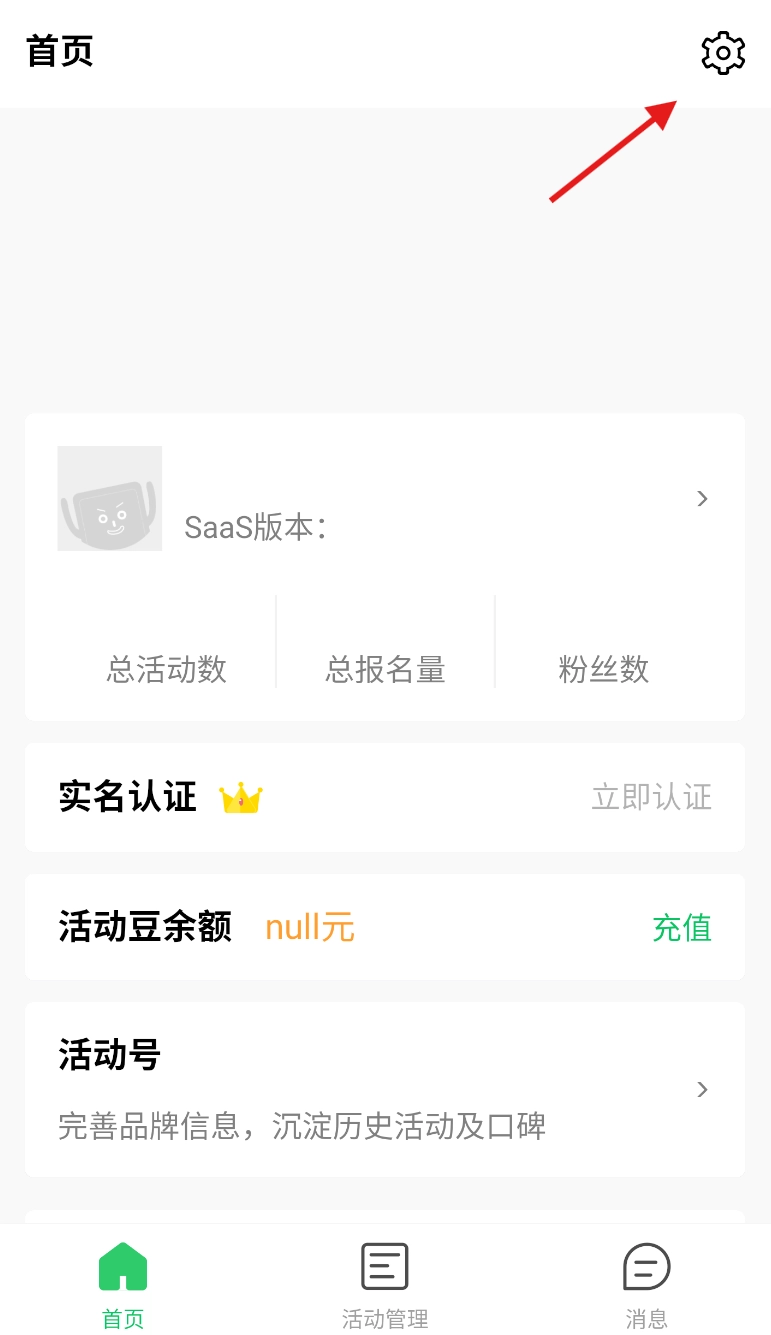Viewport: 771px width, 1335px height.
Task: Expand the SaaS版本 profile section chevron
Action: [702, 498]
